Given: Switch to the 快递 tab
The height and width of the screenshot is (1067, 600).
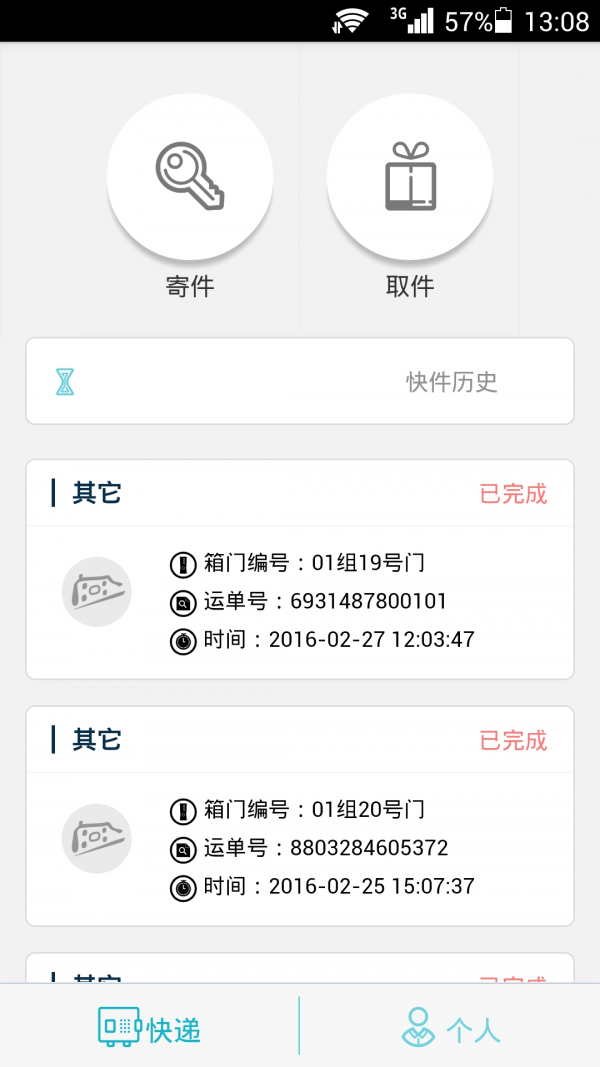Looking at the screenshot, I should click(x=150, y=1027).
